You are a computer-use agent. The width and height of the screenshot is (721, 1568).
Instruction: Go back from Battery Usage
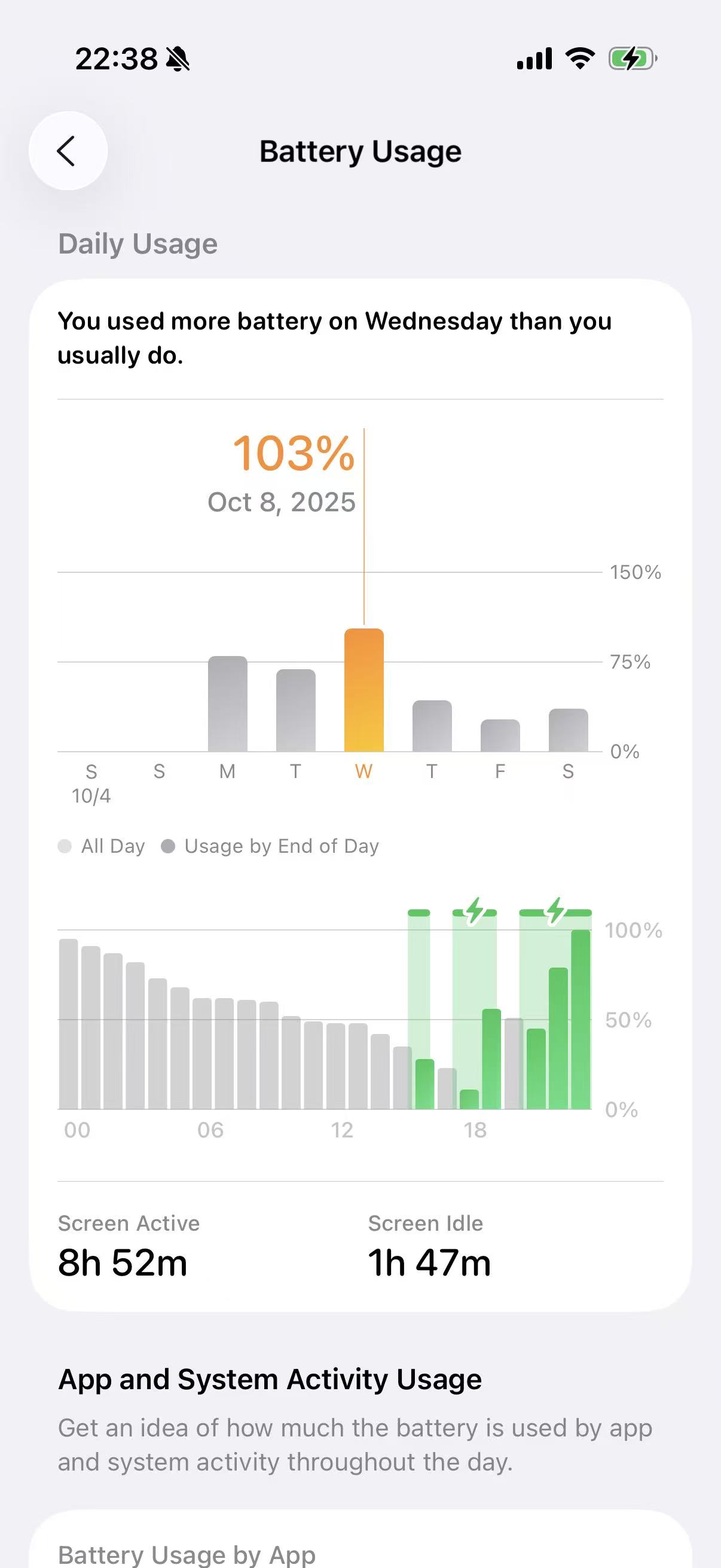click(68, 151)
